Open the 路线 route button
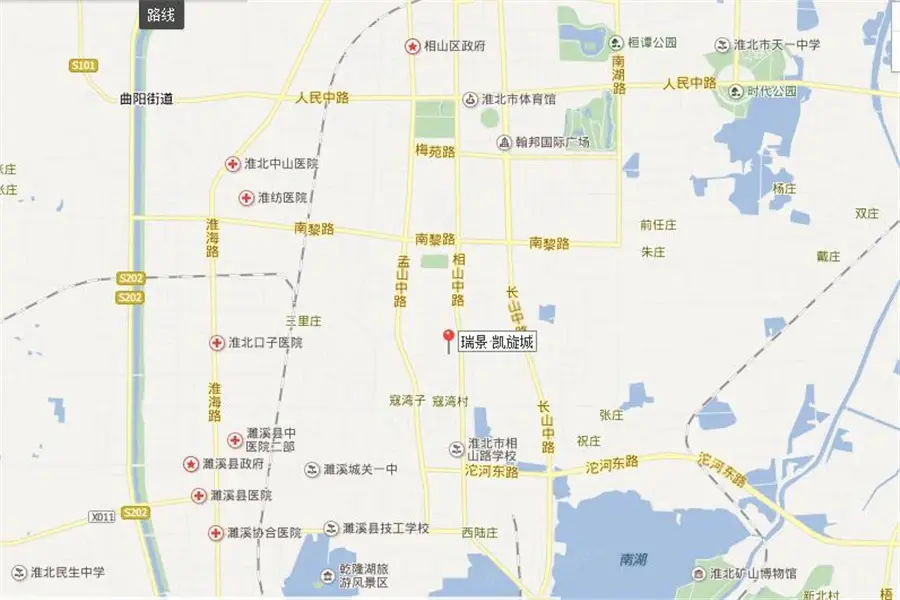Viewport: 900px width, 600px height. [160, 17]
